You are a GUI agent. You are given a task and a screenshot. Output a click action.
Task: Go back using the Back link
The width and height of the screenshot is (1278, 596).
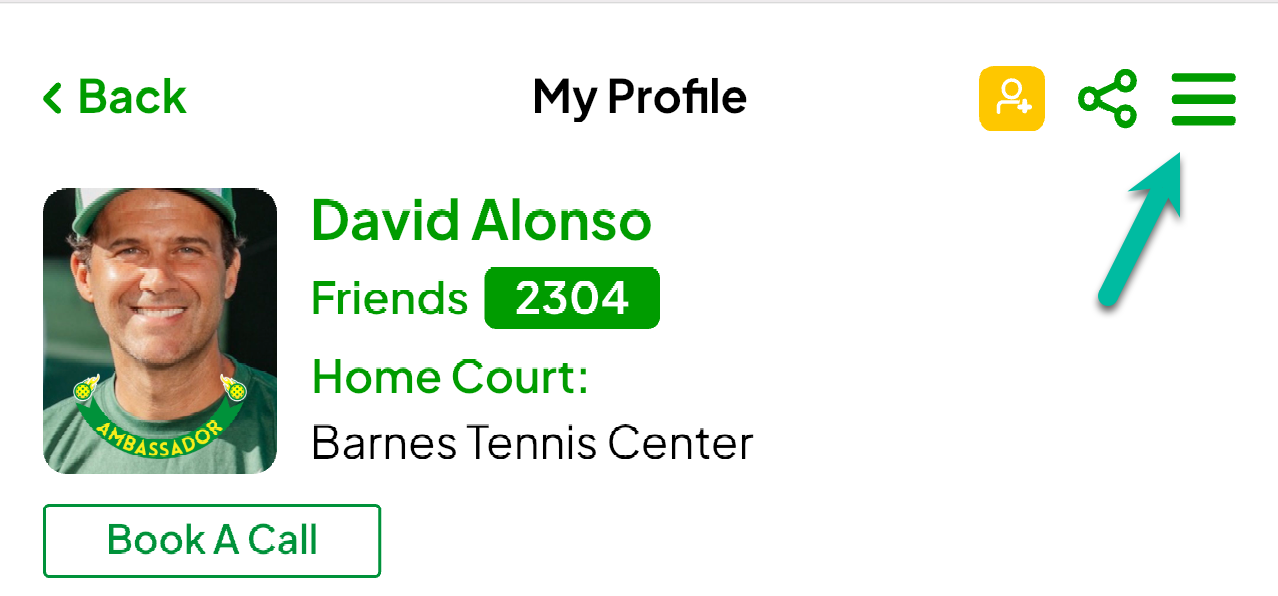coord(114,98)
